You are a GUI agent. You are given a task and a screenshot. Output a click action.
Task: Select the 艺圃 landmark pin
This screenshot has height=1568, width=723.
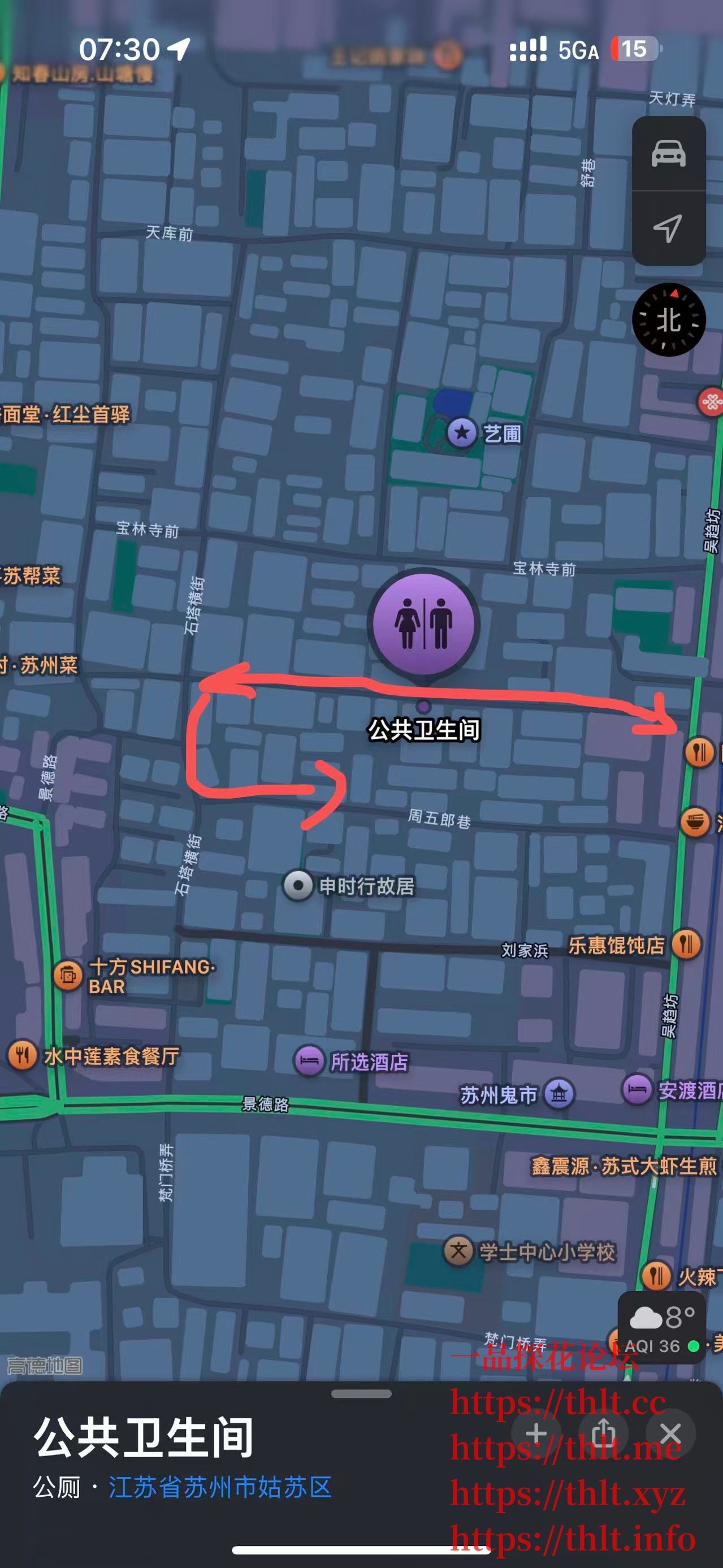(x=462, y=433)
